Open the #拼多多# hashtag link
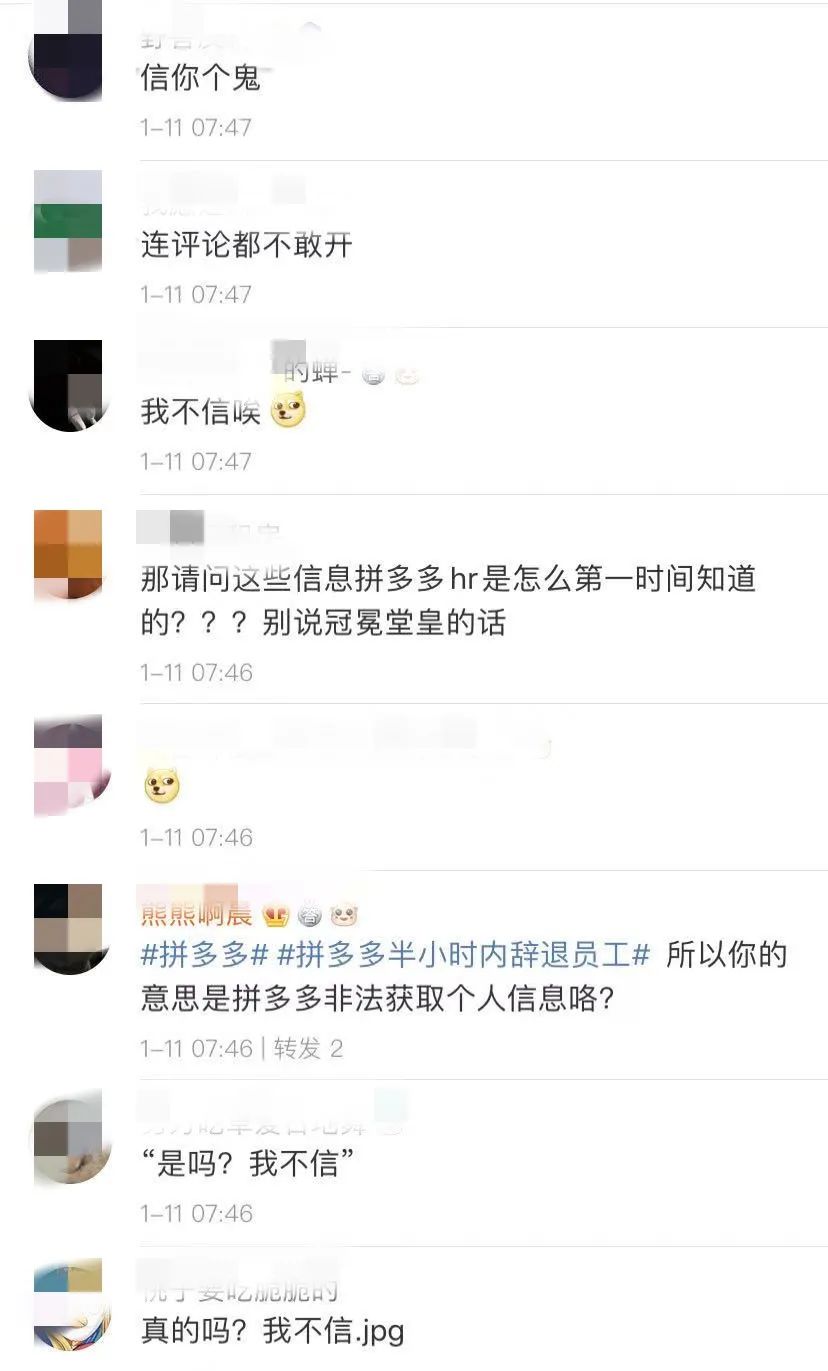Screen dimensions: 828x1371 [x=204, y=955]
